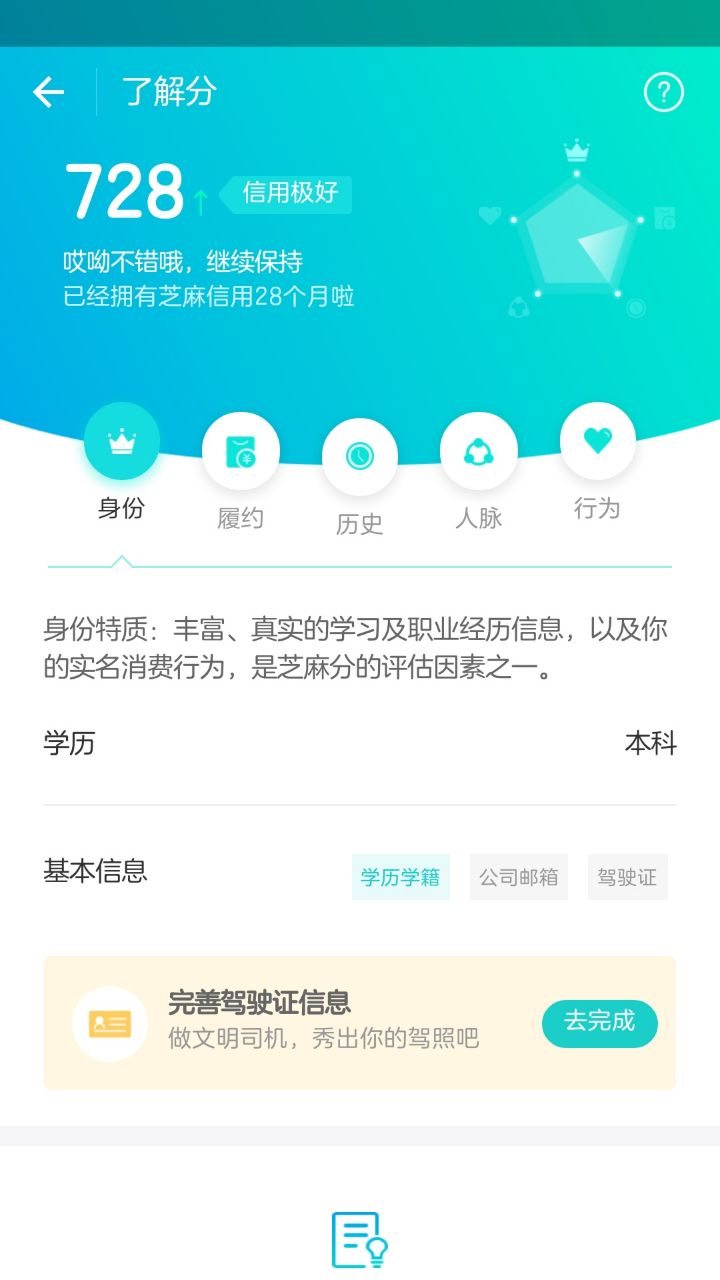Tap 去完成 to add driver's license

pyautogui.click(x=600, y=1023)
